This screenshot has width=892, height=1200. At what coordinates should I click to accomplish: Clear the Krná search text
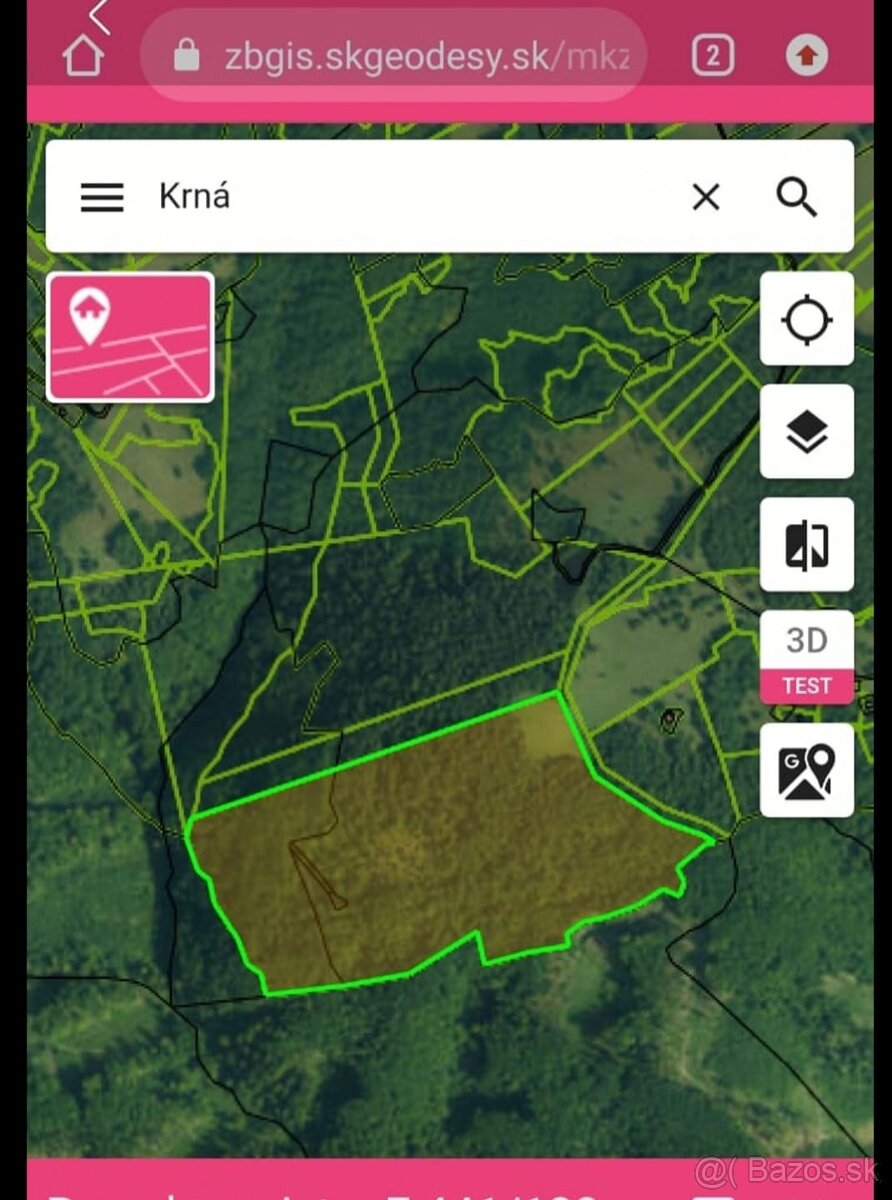(x=706, y=198)
